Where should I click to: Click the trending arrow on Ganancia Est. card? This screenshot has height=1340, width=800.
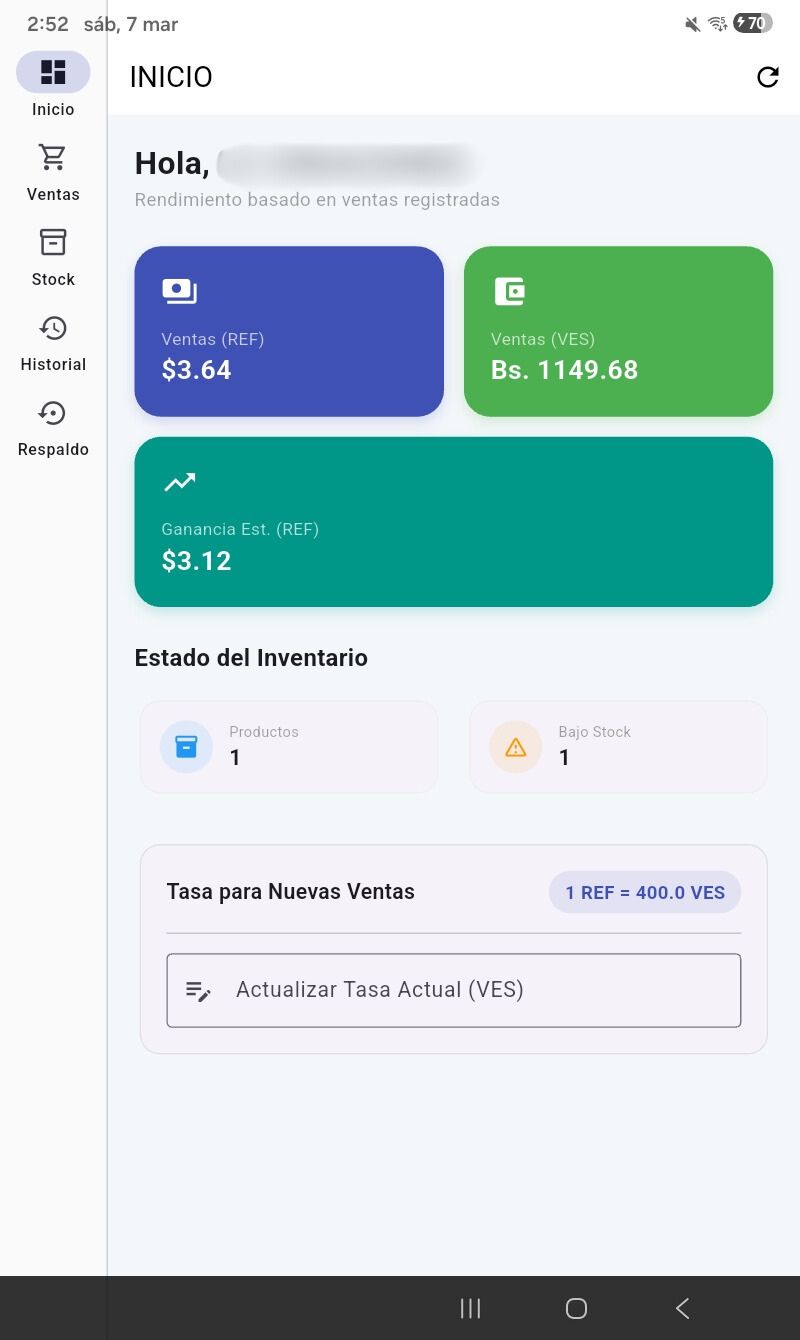coord(179,482)
